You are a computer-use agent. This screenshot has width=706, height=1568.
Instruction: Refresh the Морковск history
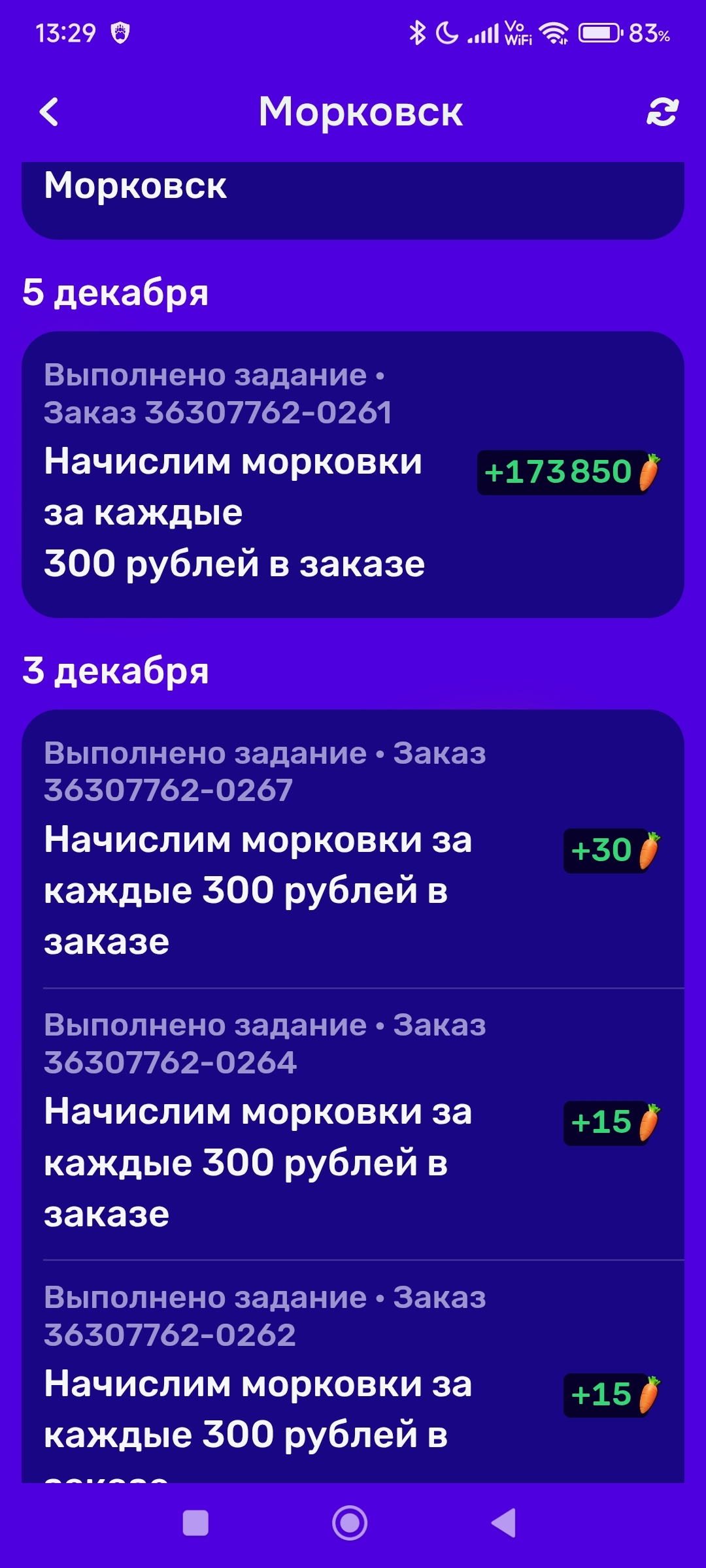(x=662, y=112)
